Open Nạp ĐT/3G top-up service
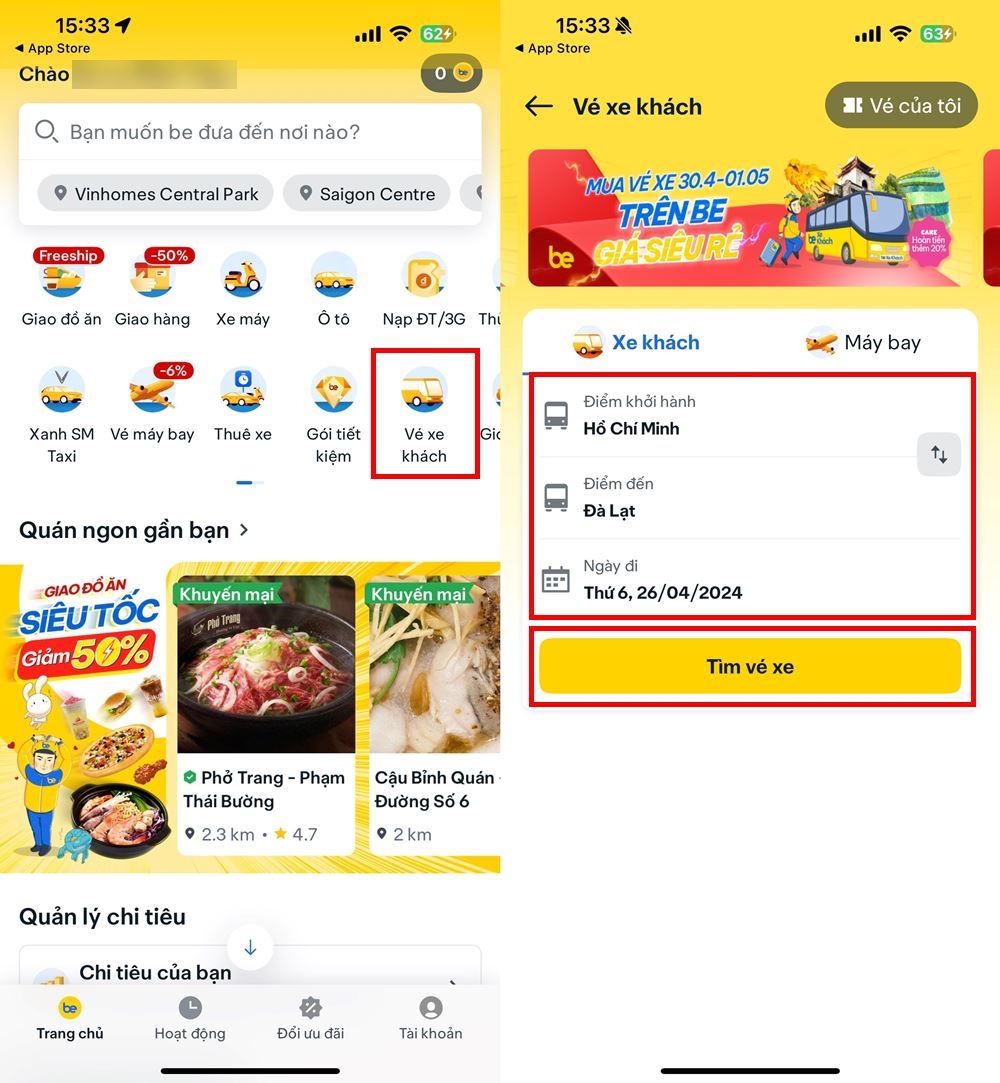The image size is (1000, 1083). 424,289
